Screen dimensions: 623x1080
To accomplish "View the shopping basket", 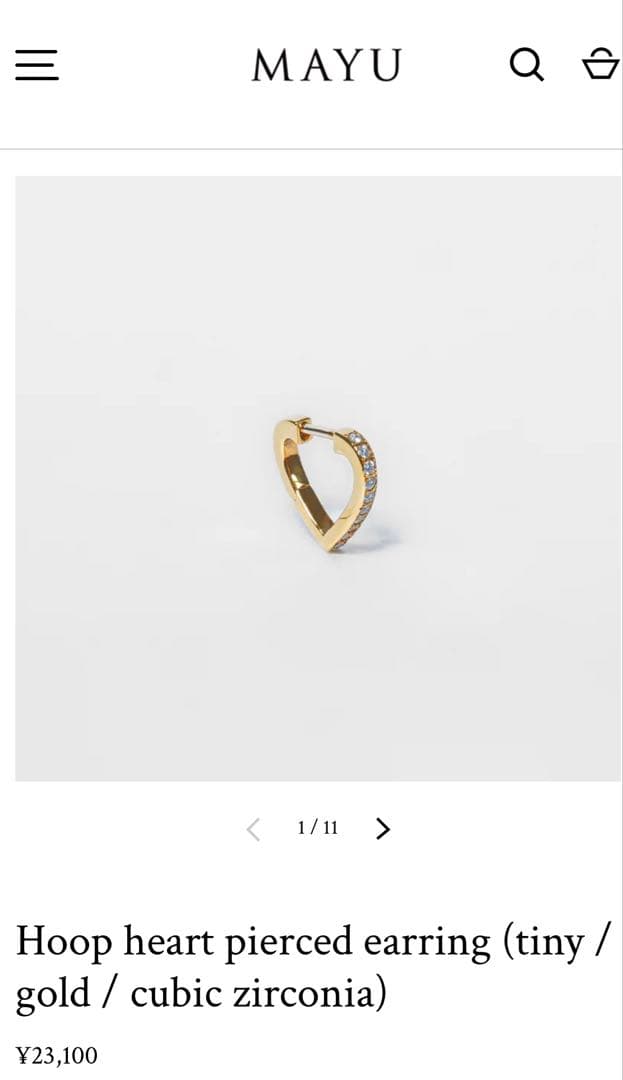I will coord(600,64).
